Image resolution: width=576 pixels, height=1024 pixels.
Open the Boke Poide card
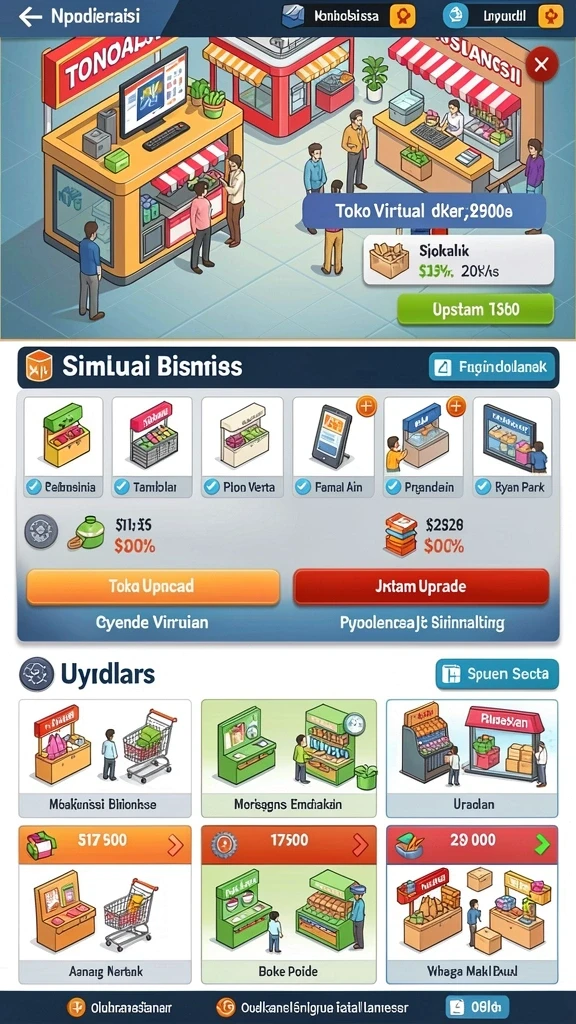tap(289, 904)
